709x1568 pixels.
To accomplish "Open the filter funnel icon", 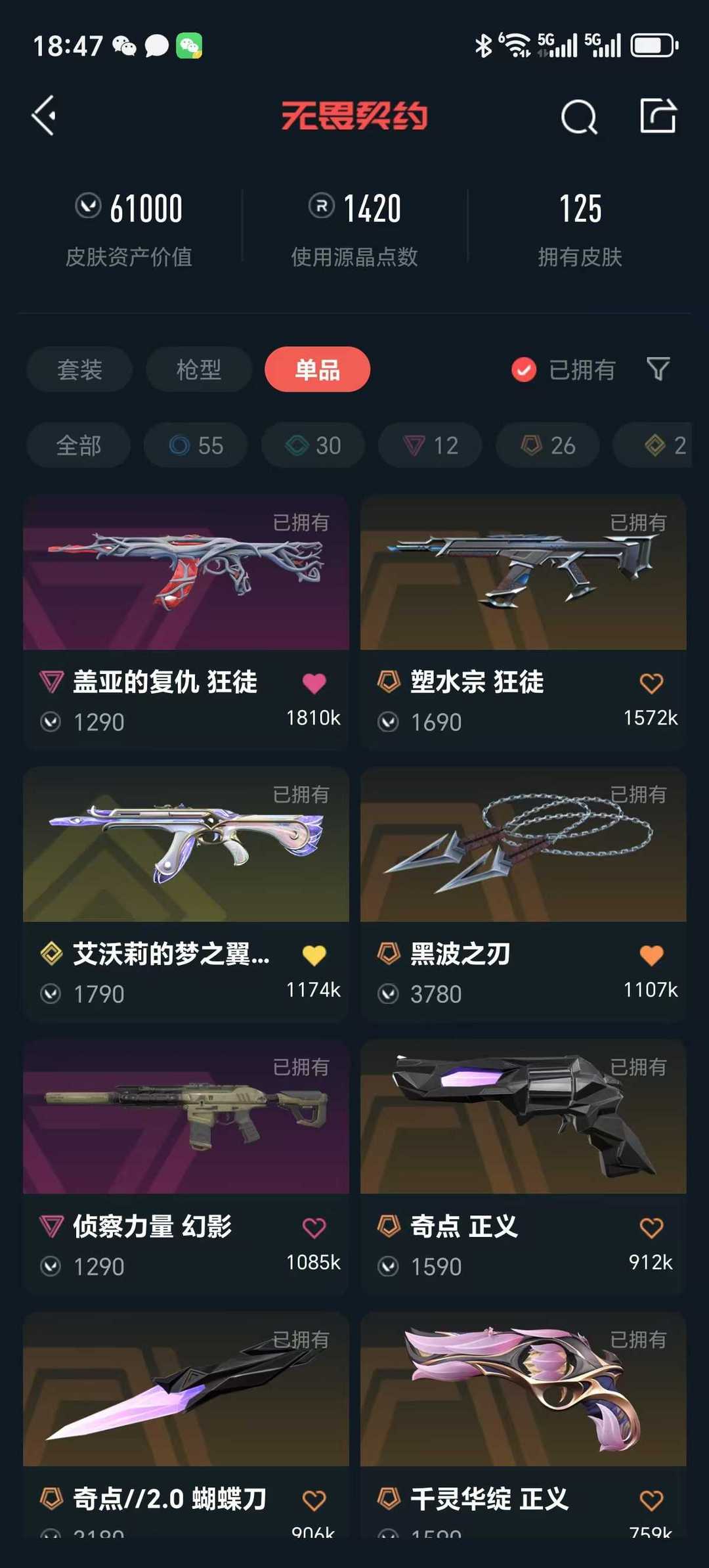I will pyautogui.click(x=658, y=369).
